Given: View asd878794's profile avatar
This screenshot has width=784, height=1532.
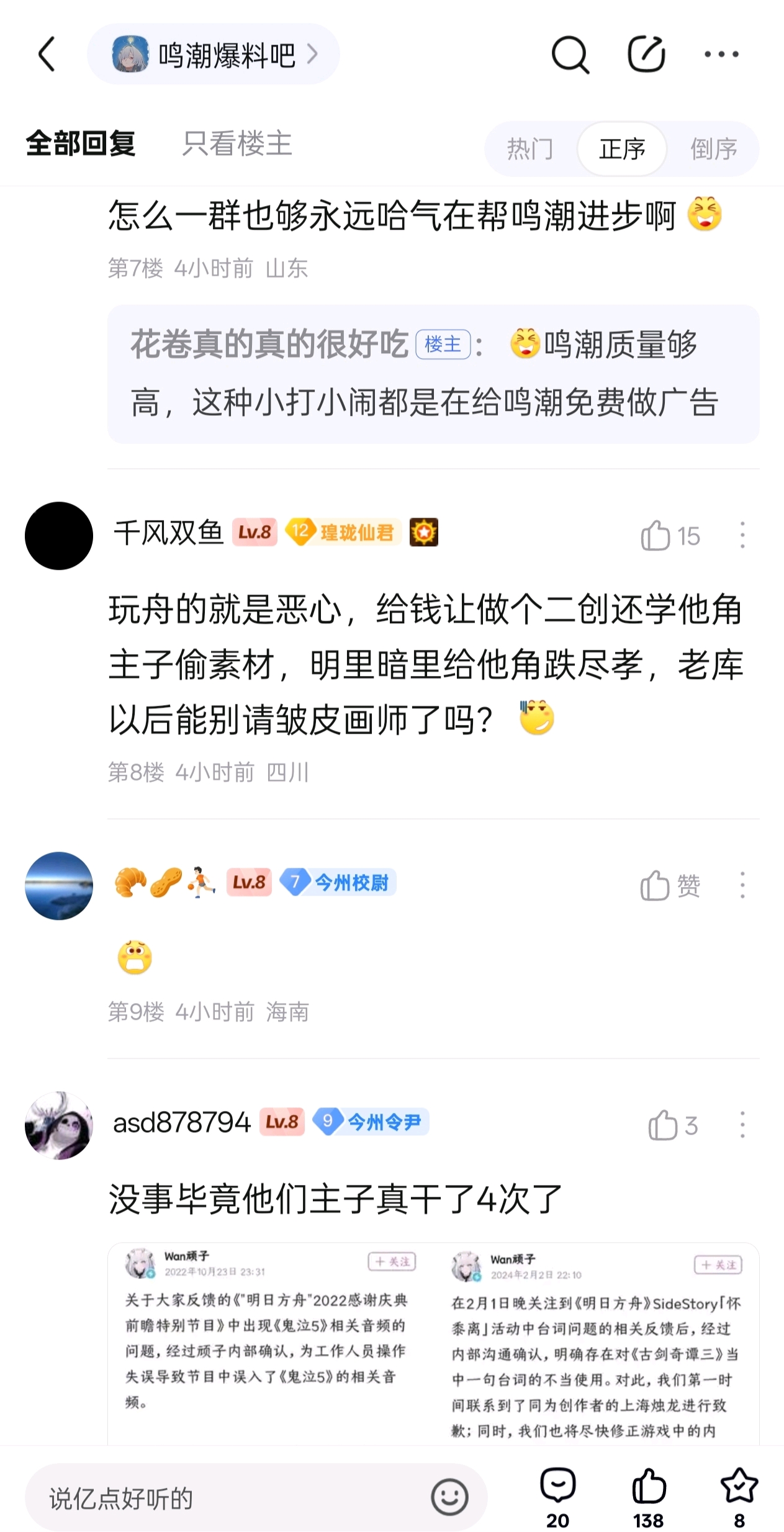Looking at the screenshot, I should (59, 1125).
